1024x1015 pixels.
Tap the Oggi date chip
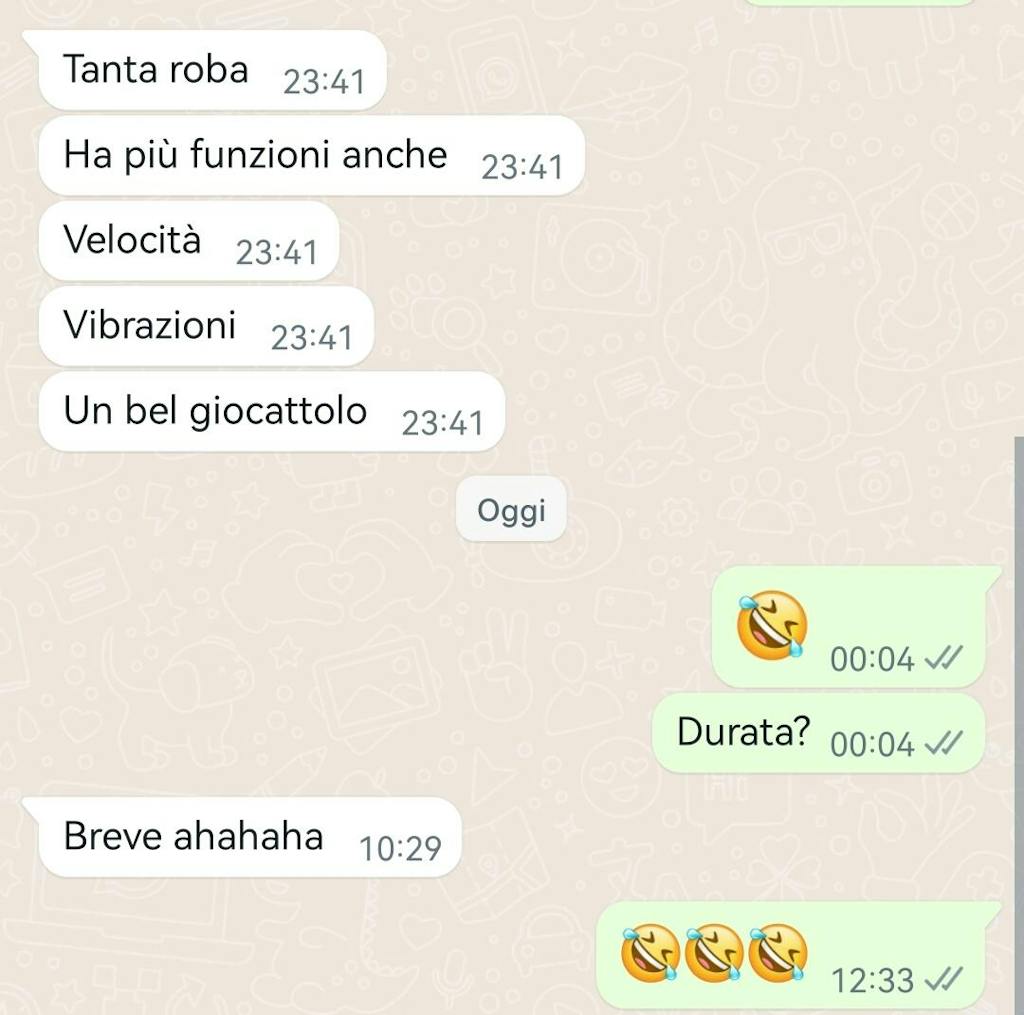pyautogui.click(x=511, y=510)
